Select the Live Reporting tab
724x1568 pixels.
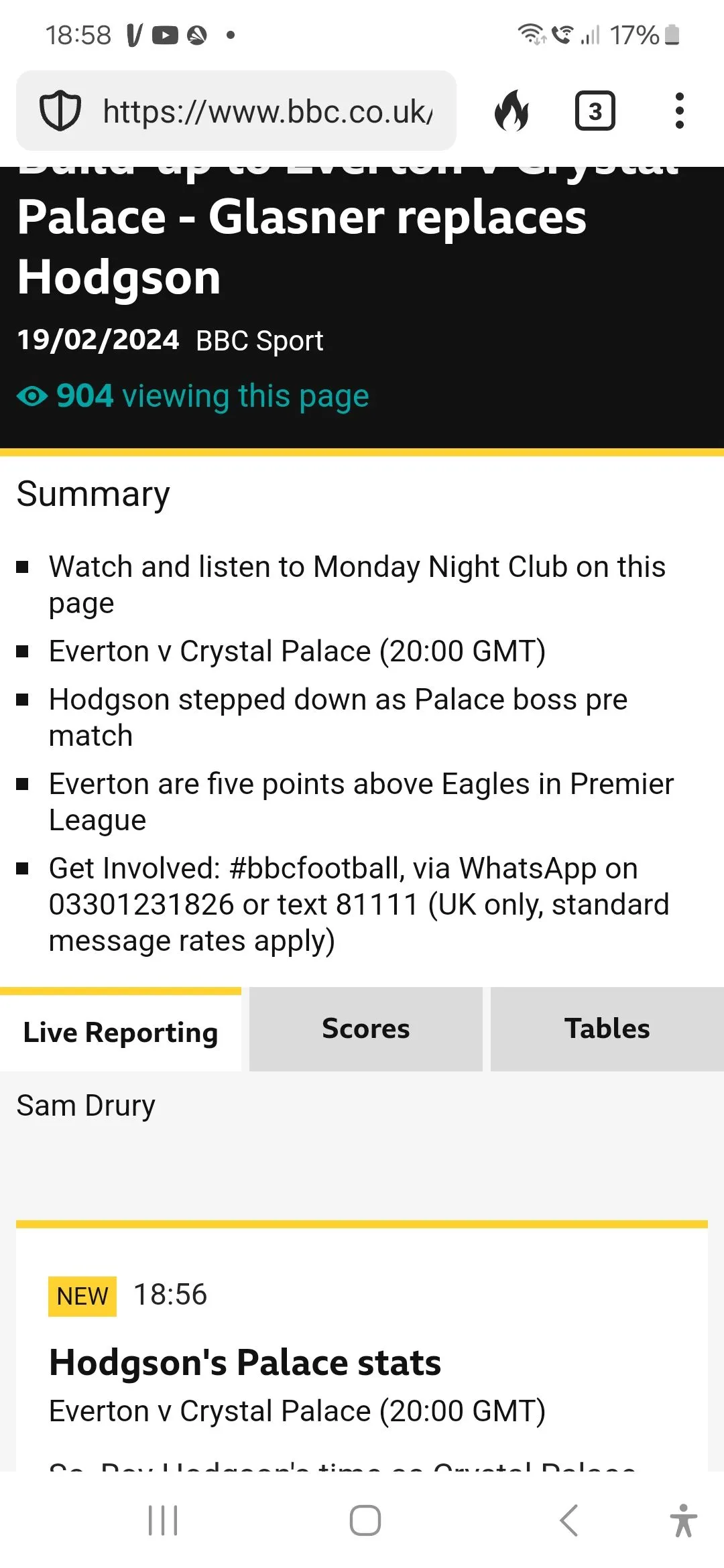[x=121, y=1032]
